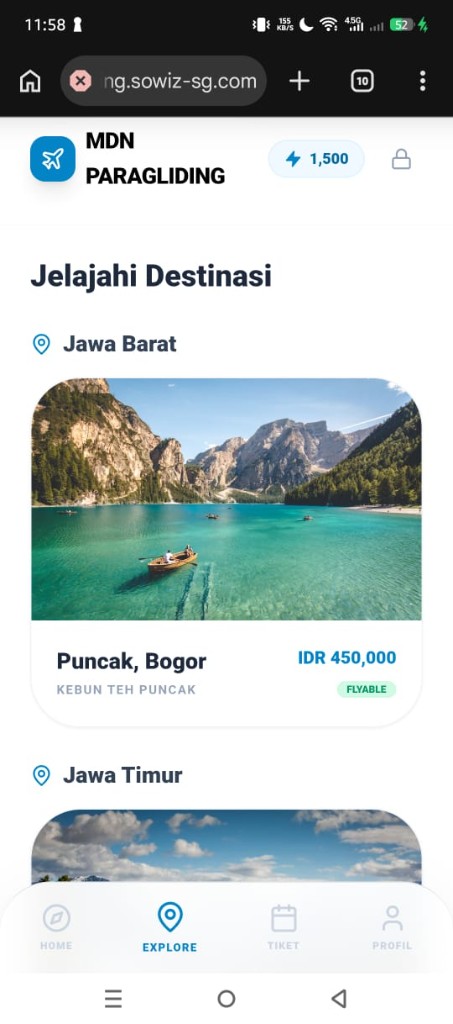The width and height of the screenshot is (453, 1024).
Task: Go back with the system back button
Action: point(338,998)
